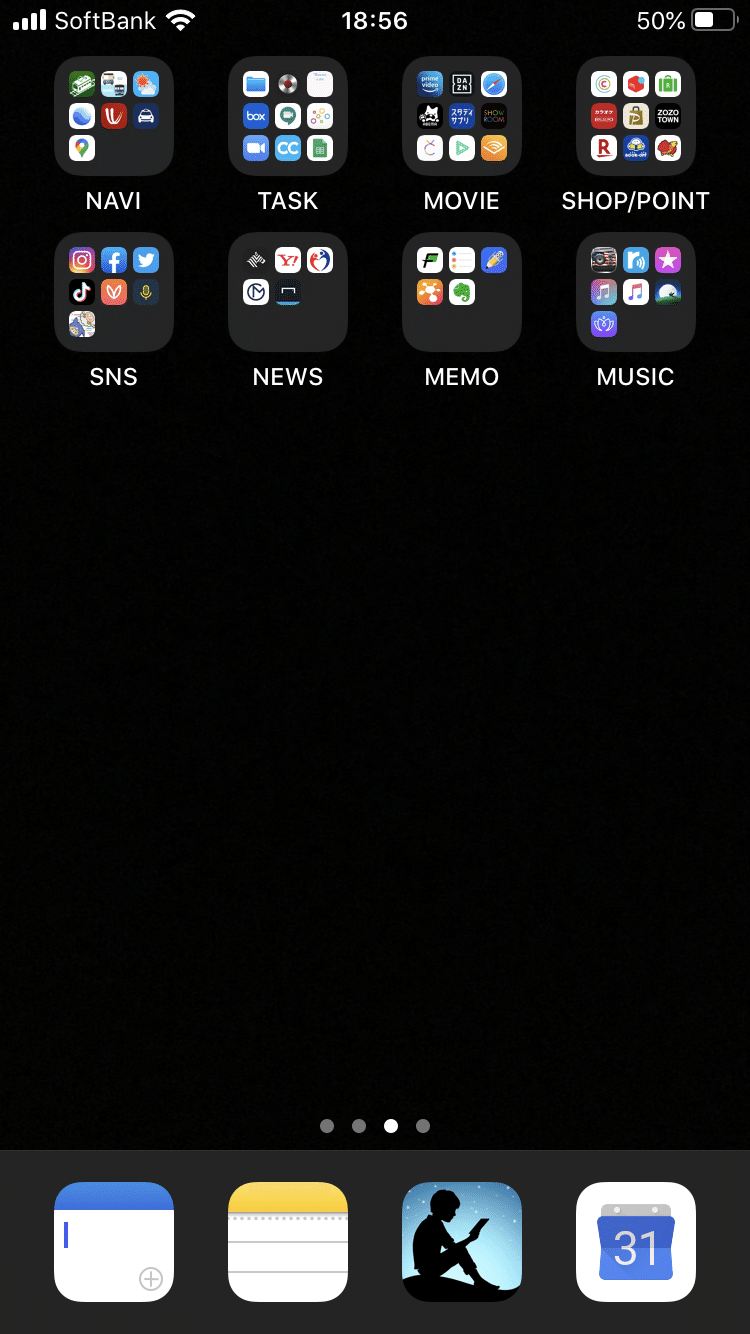The image size is (750, 1334).
Task: Open the SHOP/POINT folder
Action: click(x=636, y=116)
